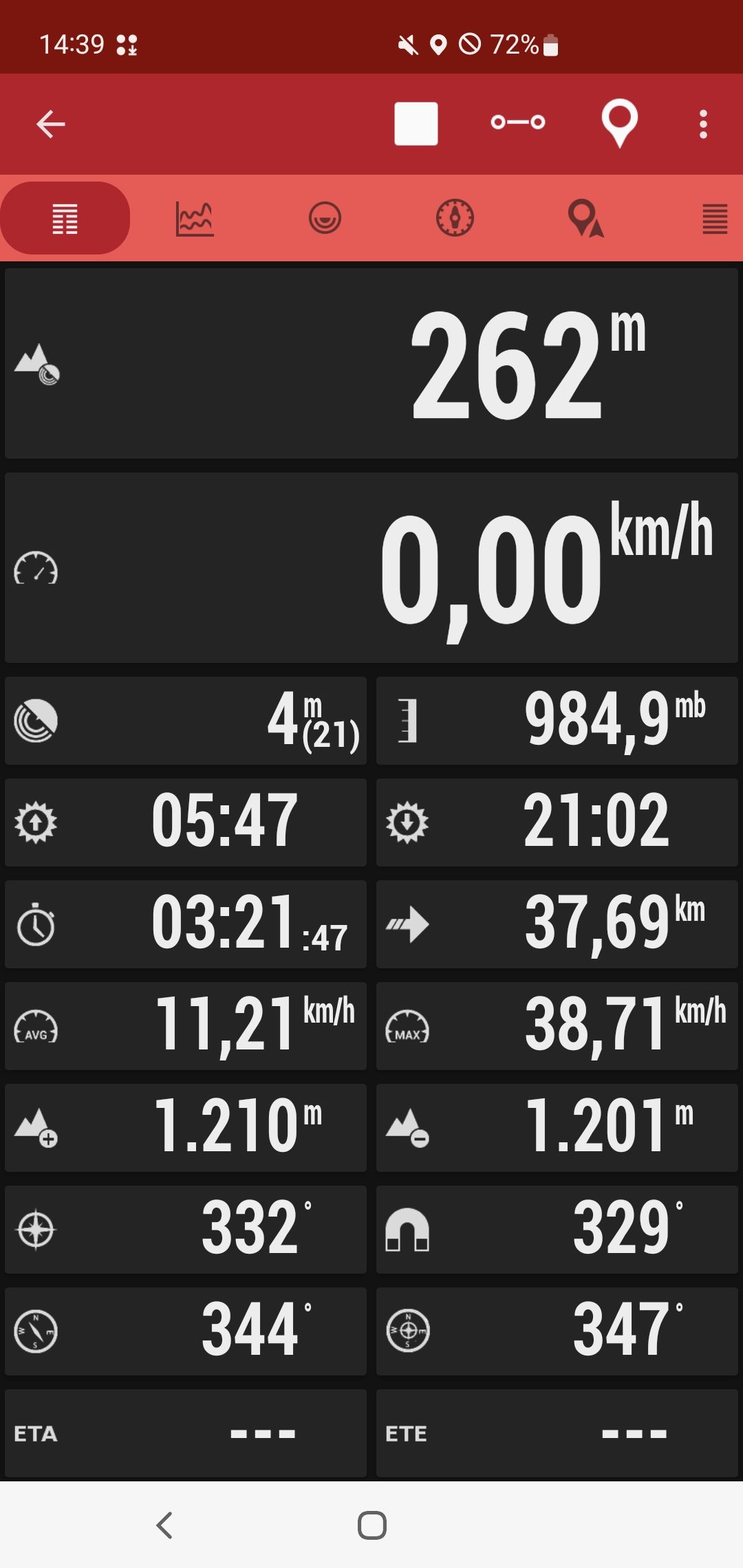The image size is (743, 1568).
Task: Switch to the waypoint navigation tab
Action: [x=585, y=219]
